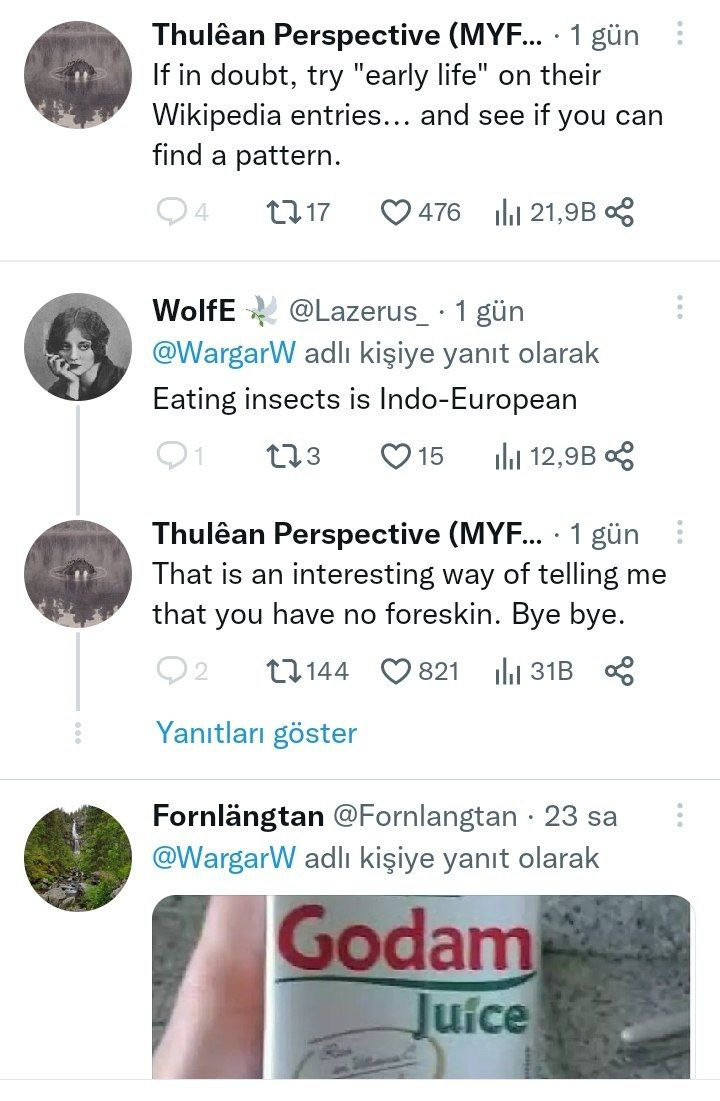Retweet the tweet with 144 retweets
The height and width of the screenshot is (1101, 720).
(285, 670)
